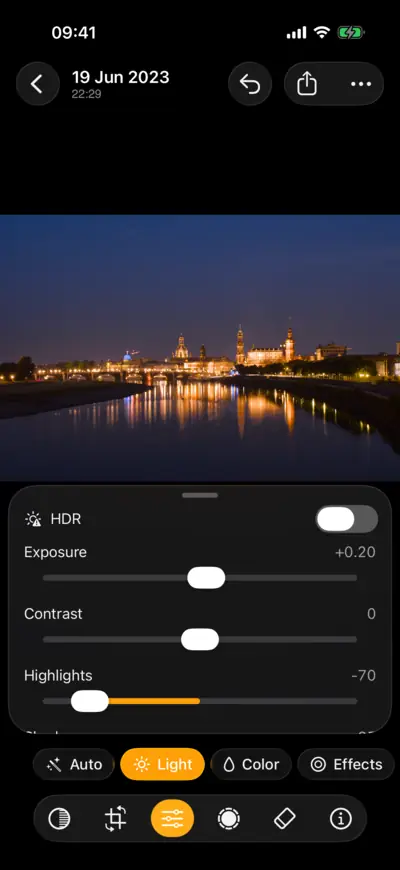Image resolution: width=400 pixels, height=870 pixels.
Task: Open the filters half-circle tool
Action: [59, 818]
